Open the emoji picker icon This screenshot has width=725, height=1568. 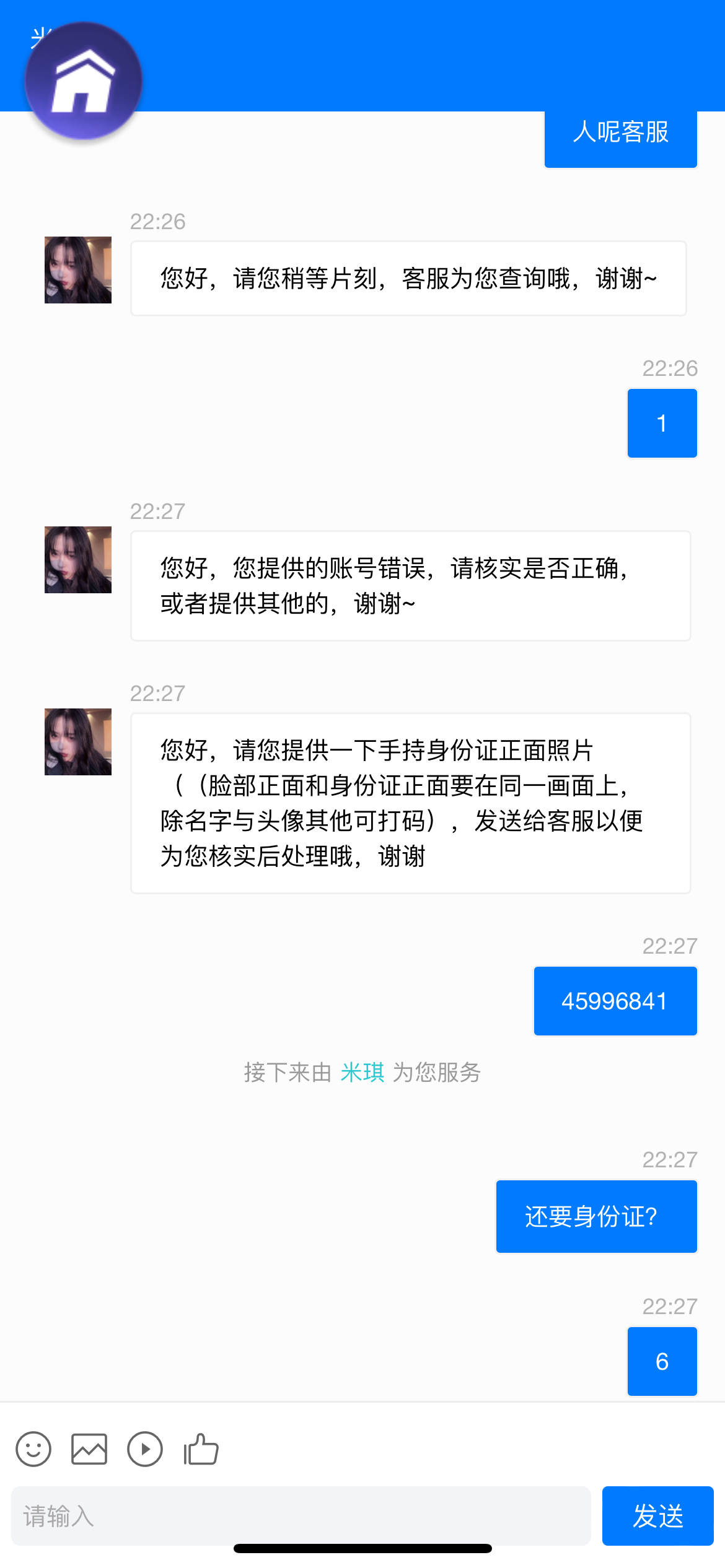tap(33, 1449)
